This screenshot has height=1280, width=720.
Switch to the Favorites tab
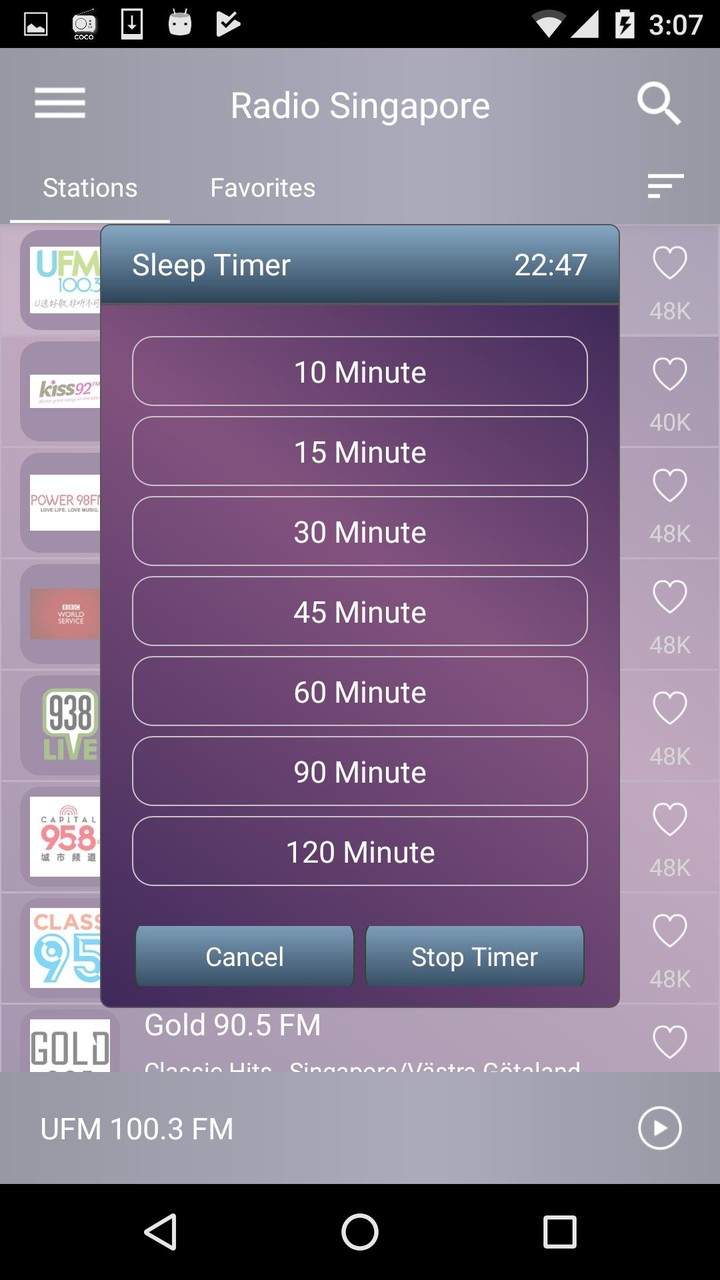(x=263, y=188)
